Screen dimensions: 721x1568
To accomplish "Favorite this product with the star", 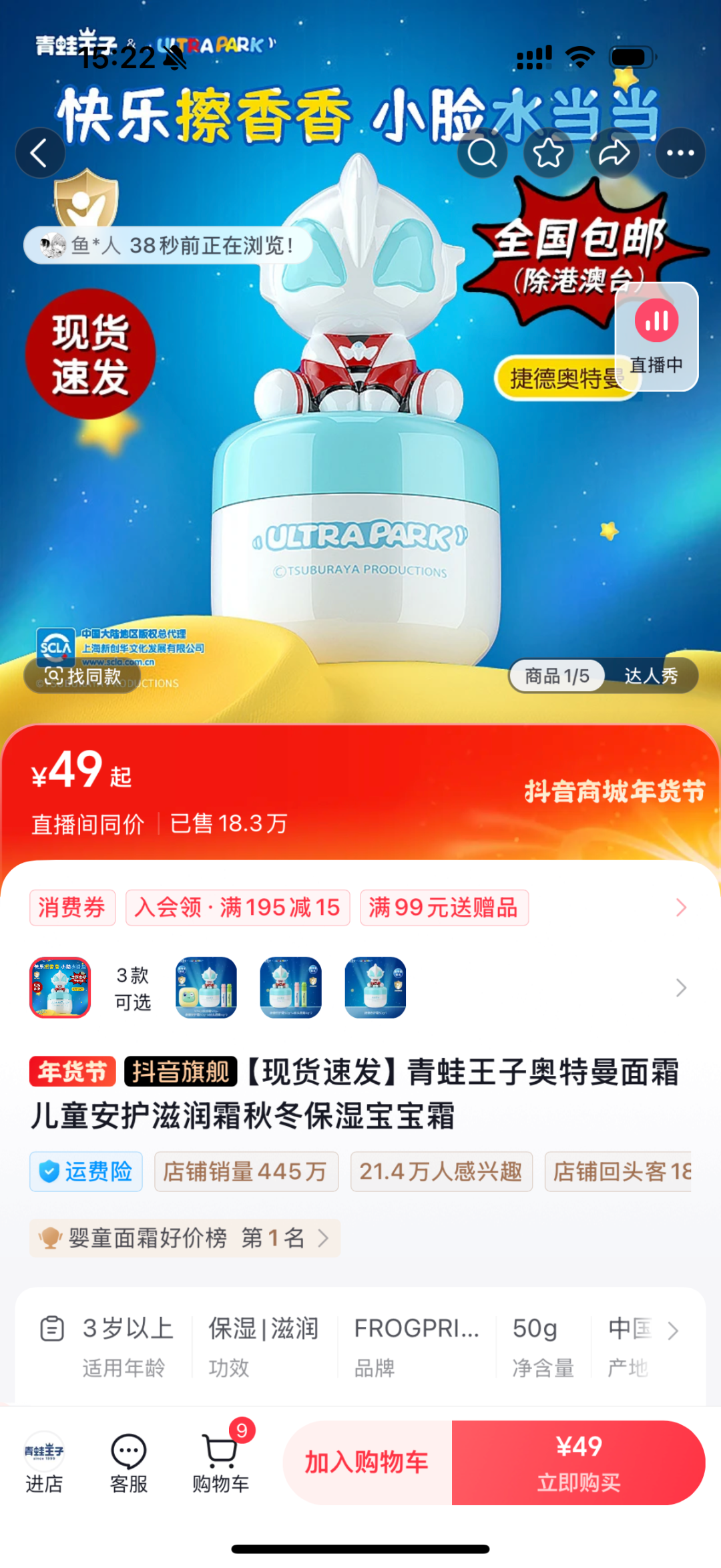I will tap(548, 153).
